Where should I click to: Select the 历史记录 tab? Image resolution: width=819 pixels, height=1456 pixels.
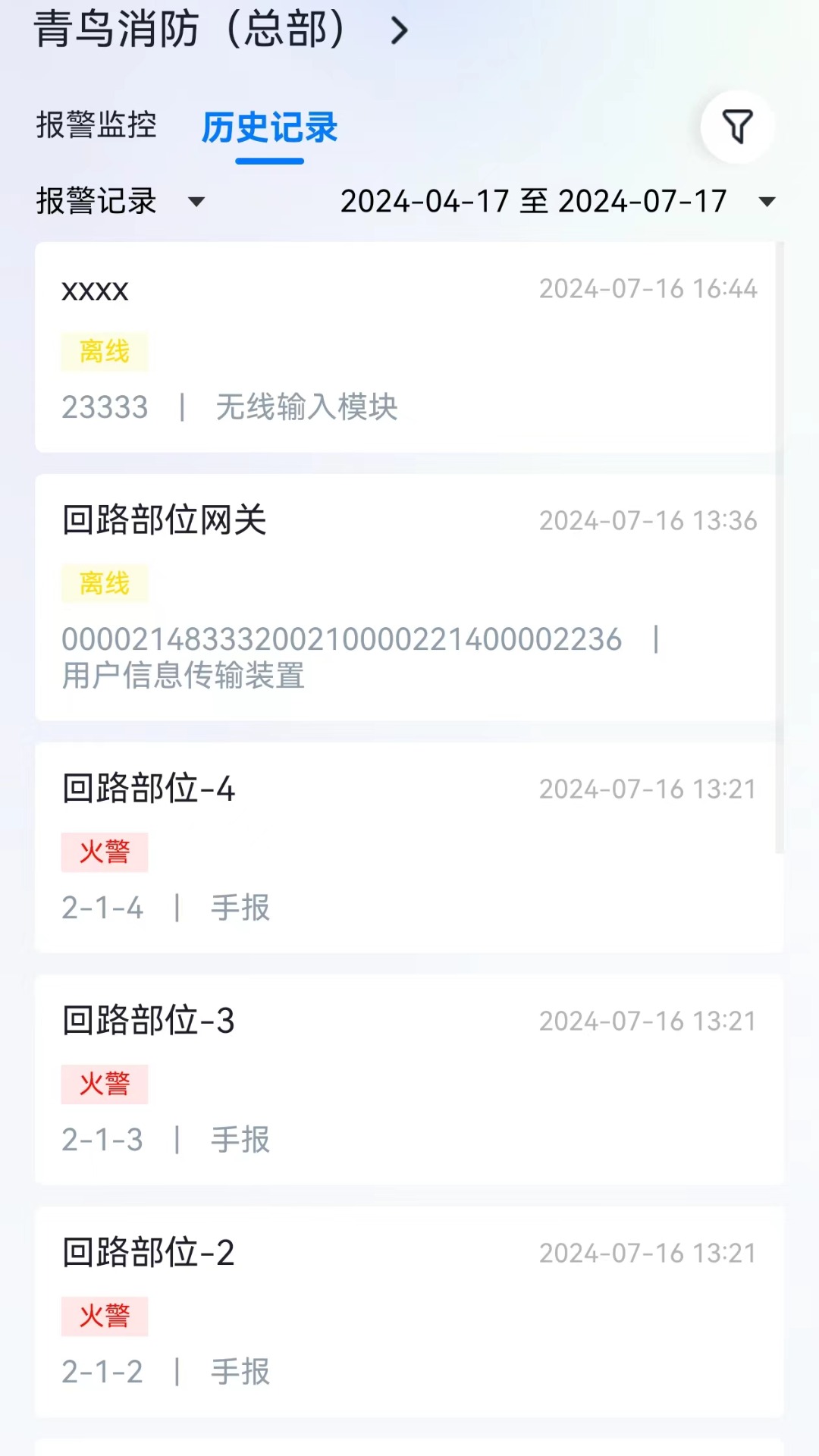pyautogui.click(x=268, y=127)
